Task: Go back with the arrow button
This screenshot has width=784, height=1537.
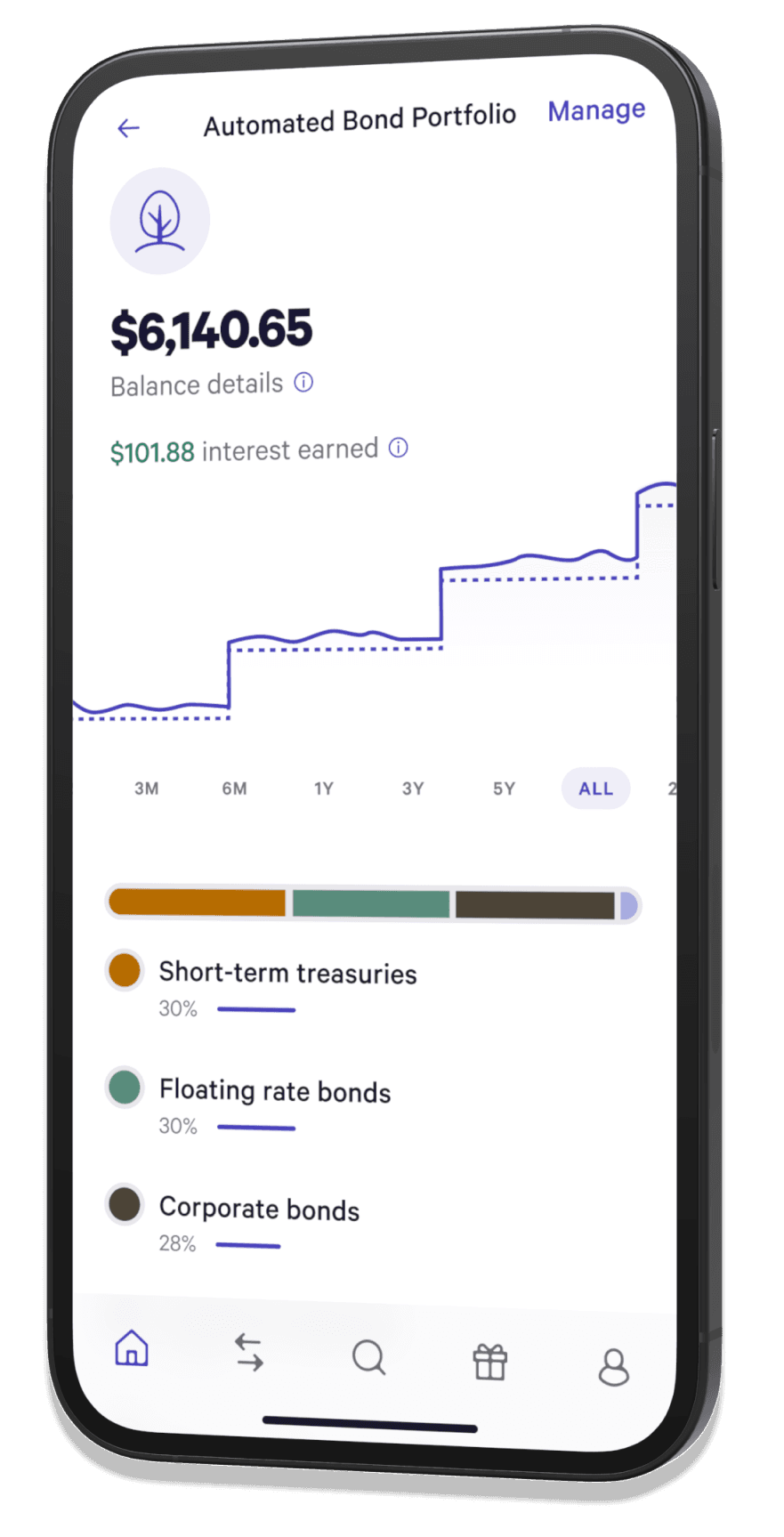Action: point(128,128)
